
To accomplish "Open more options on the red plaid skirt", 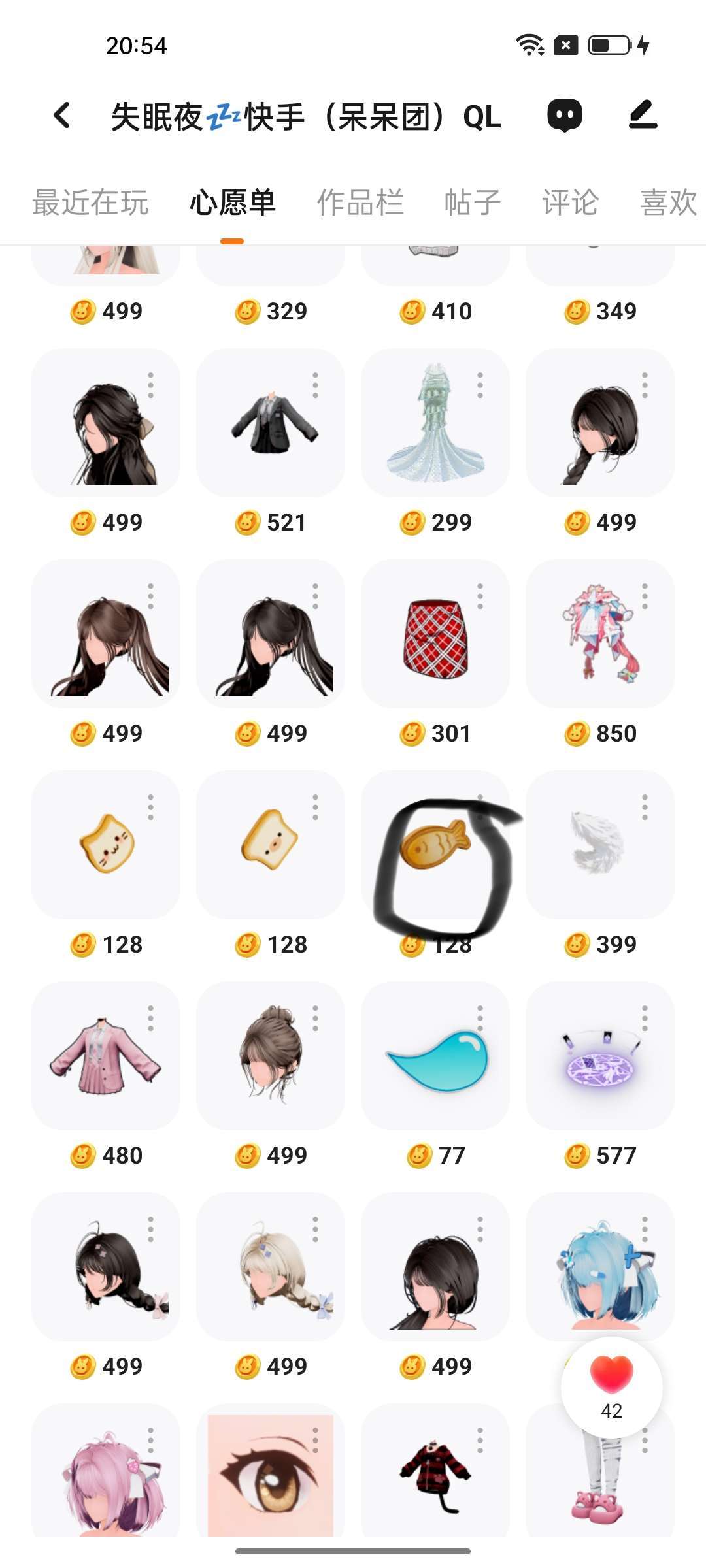I will pyautogui.click(x=480, y=596).
